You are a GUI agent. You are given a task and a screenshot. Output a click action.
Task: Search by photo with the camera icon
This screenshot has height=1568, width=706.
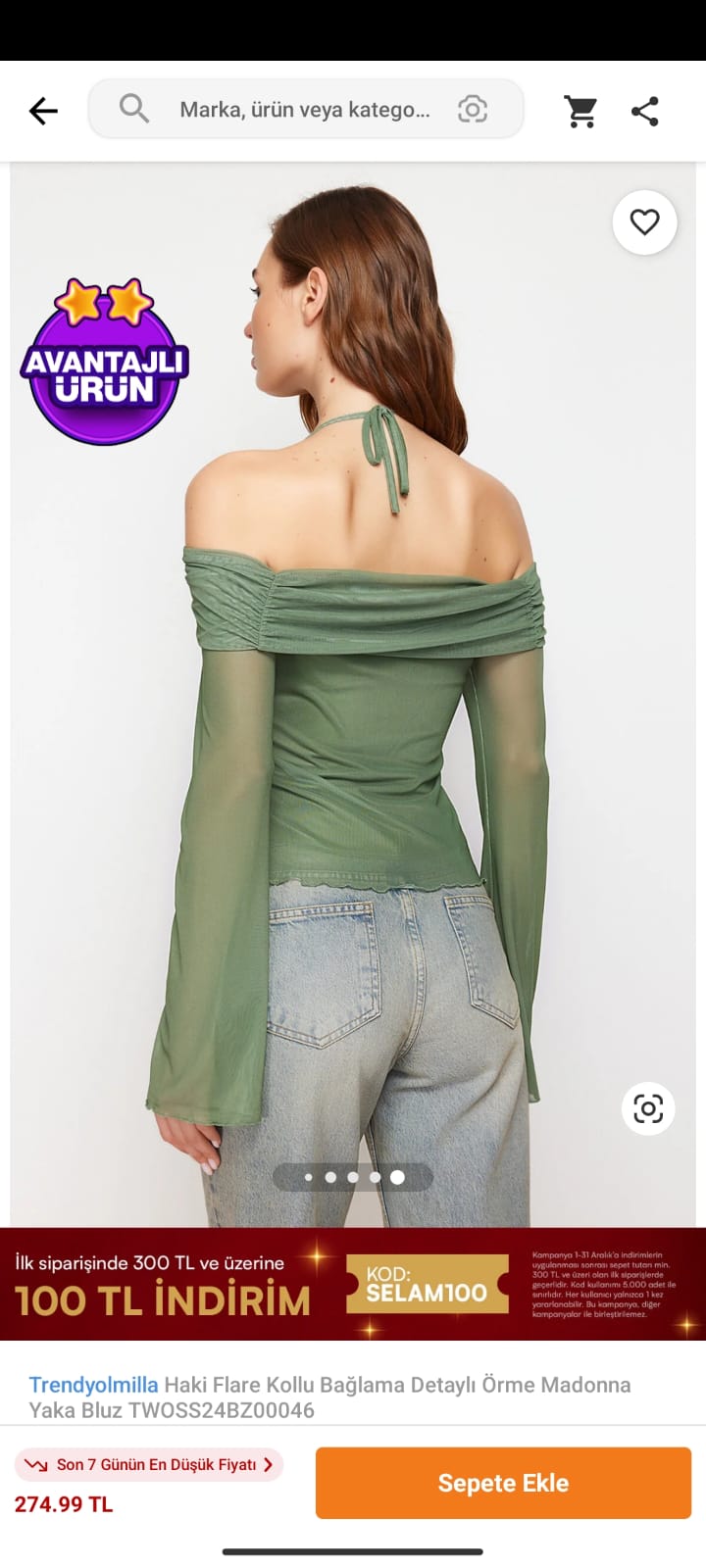[473, 110]
